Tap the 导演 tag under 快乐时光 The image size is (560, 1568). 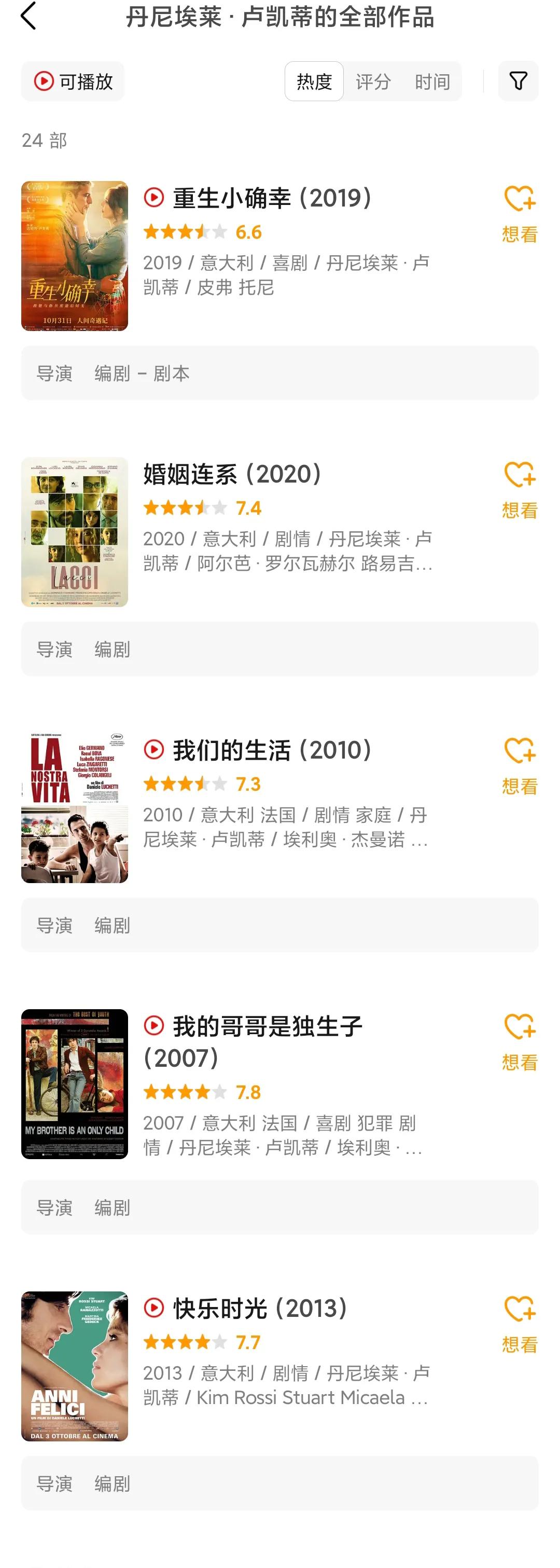(x=56, y=1484)
